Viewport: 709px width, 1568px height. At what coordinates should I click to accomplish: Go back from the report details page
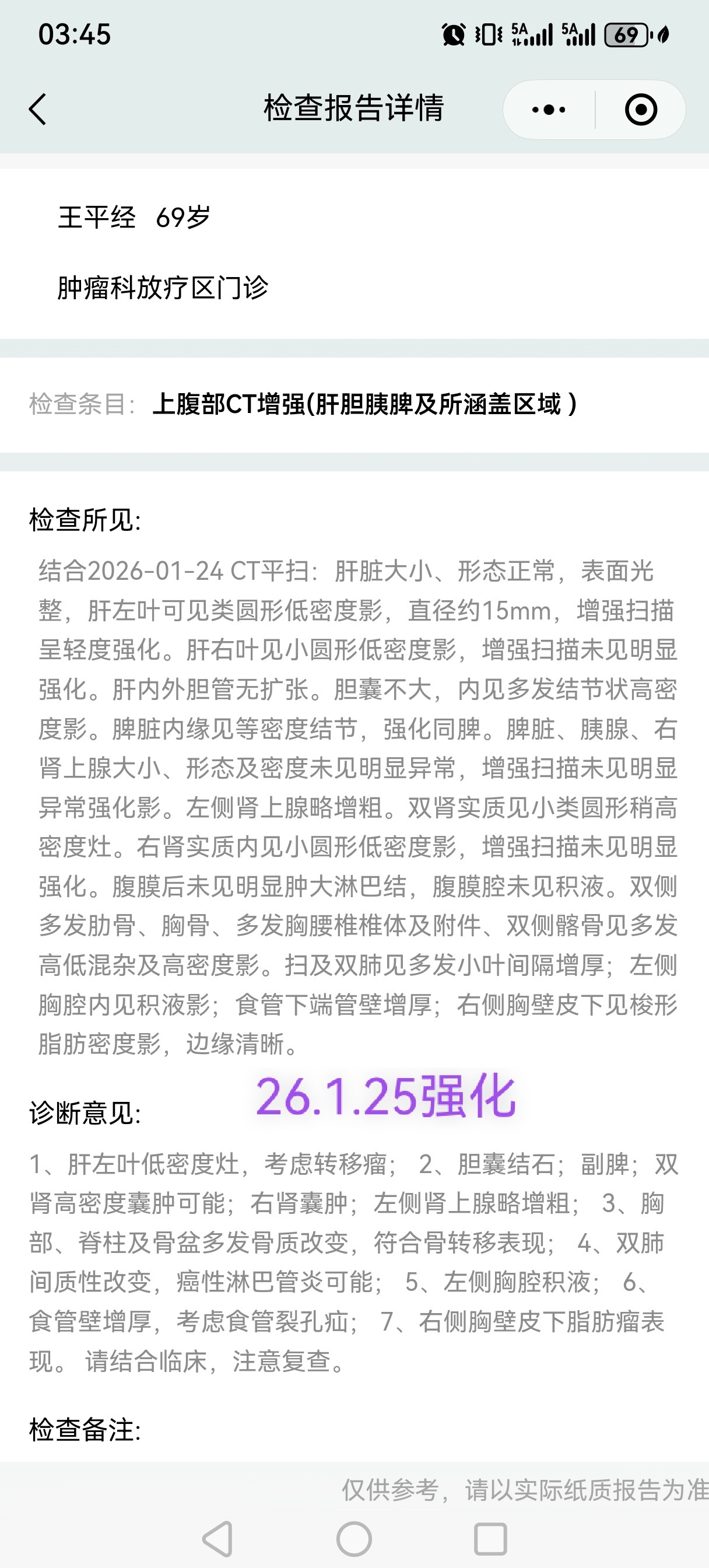coord(38,110)
